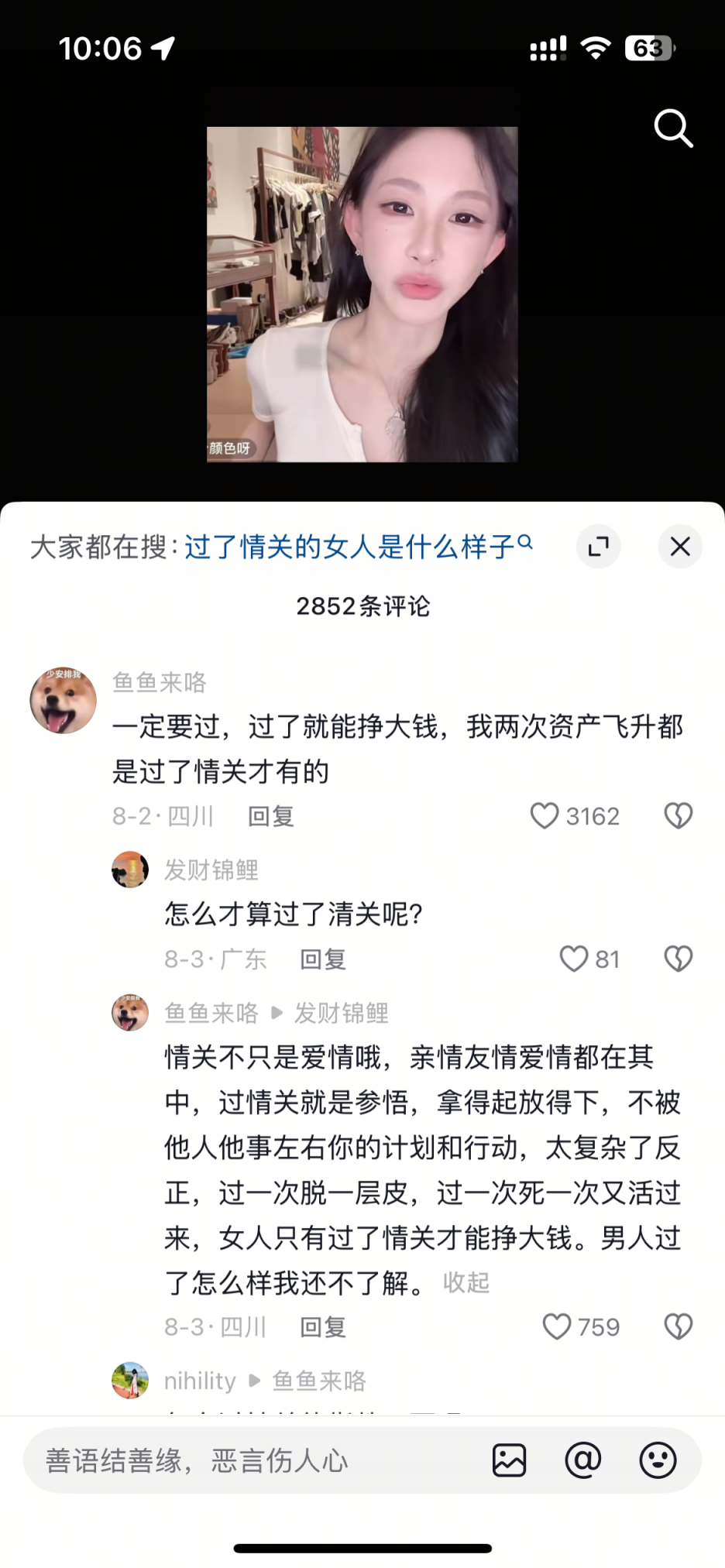Dislike 发财锦鲤's comment
The width and height of the screenshot is (725, 1568).
pyautogui.click(x=679, y=959)
